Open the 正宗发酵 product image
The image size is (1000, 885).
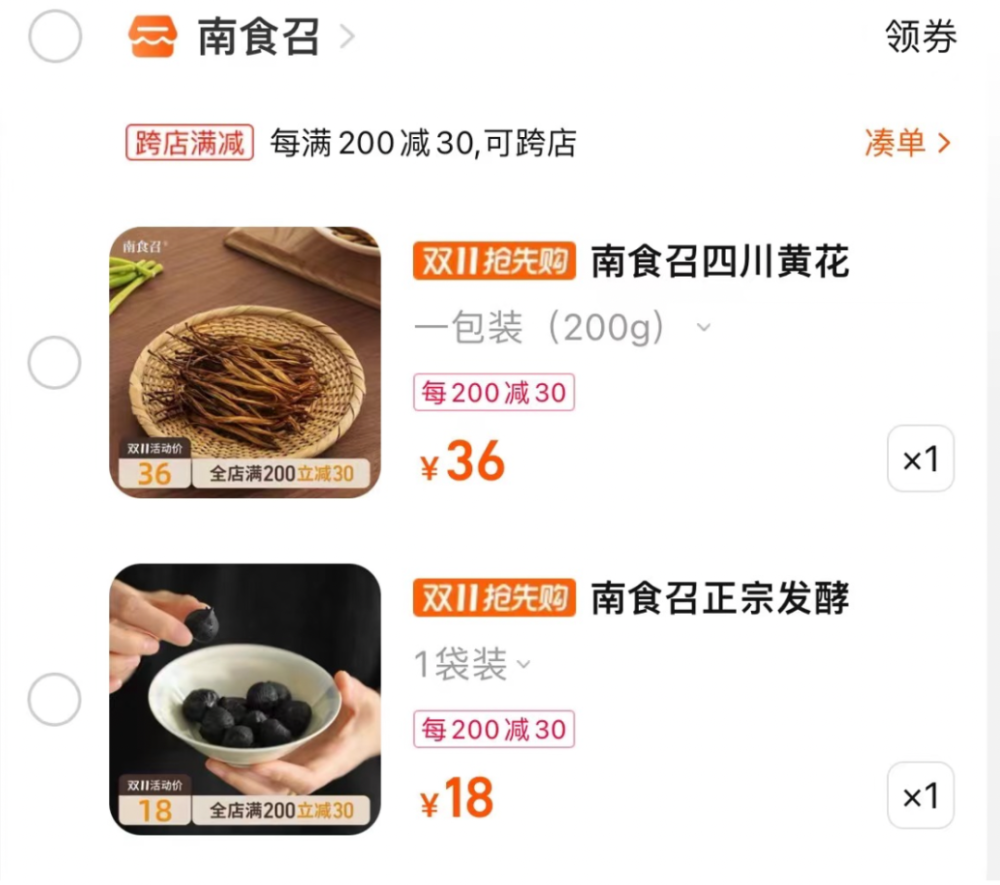(244, 699)
